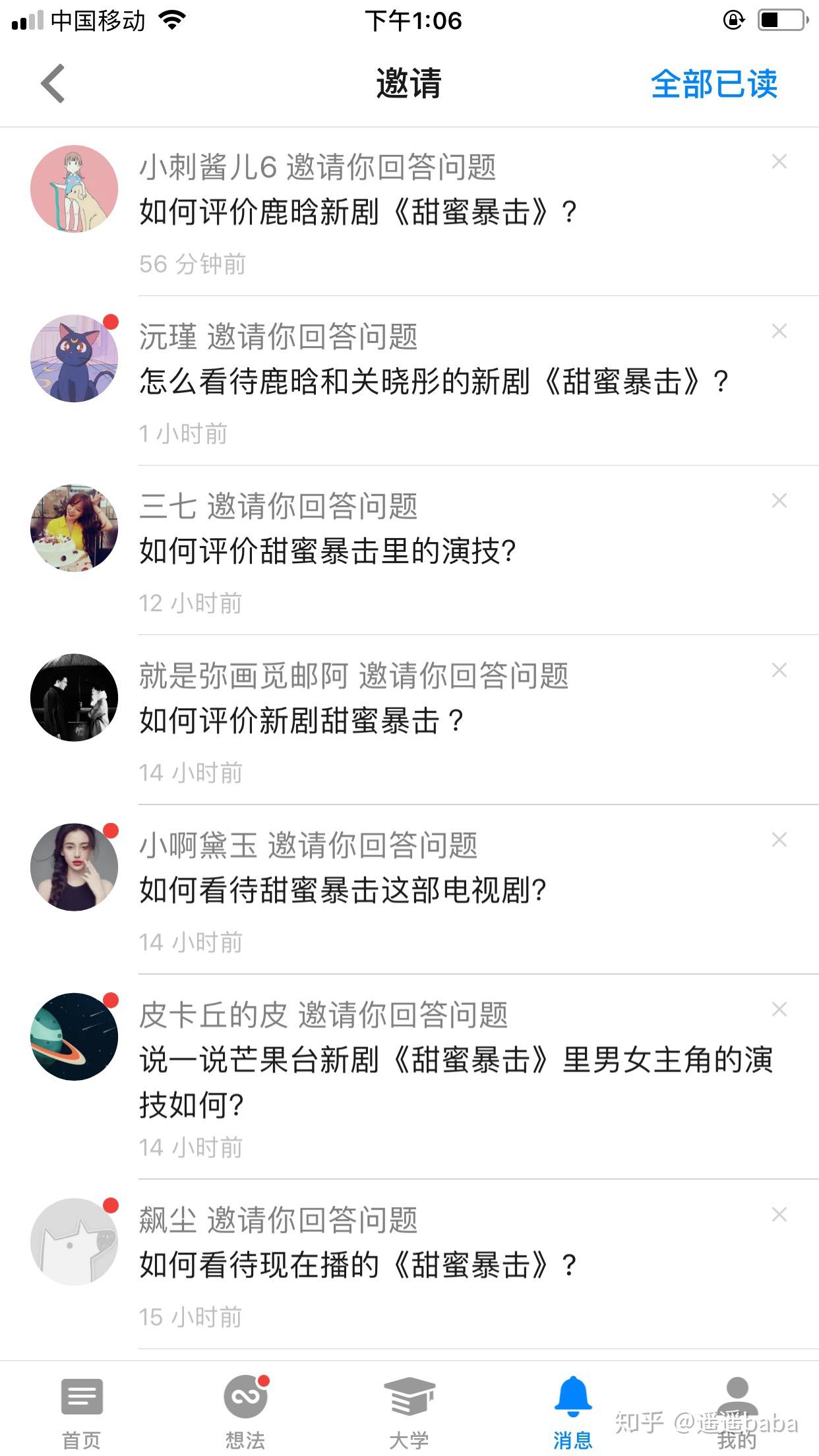Screen dimensions: 819x1456
Task: Dismiss 就是弥画觅邮阿's invitation
Action: [779, 669]
